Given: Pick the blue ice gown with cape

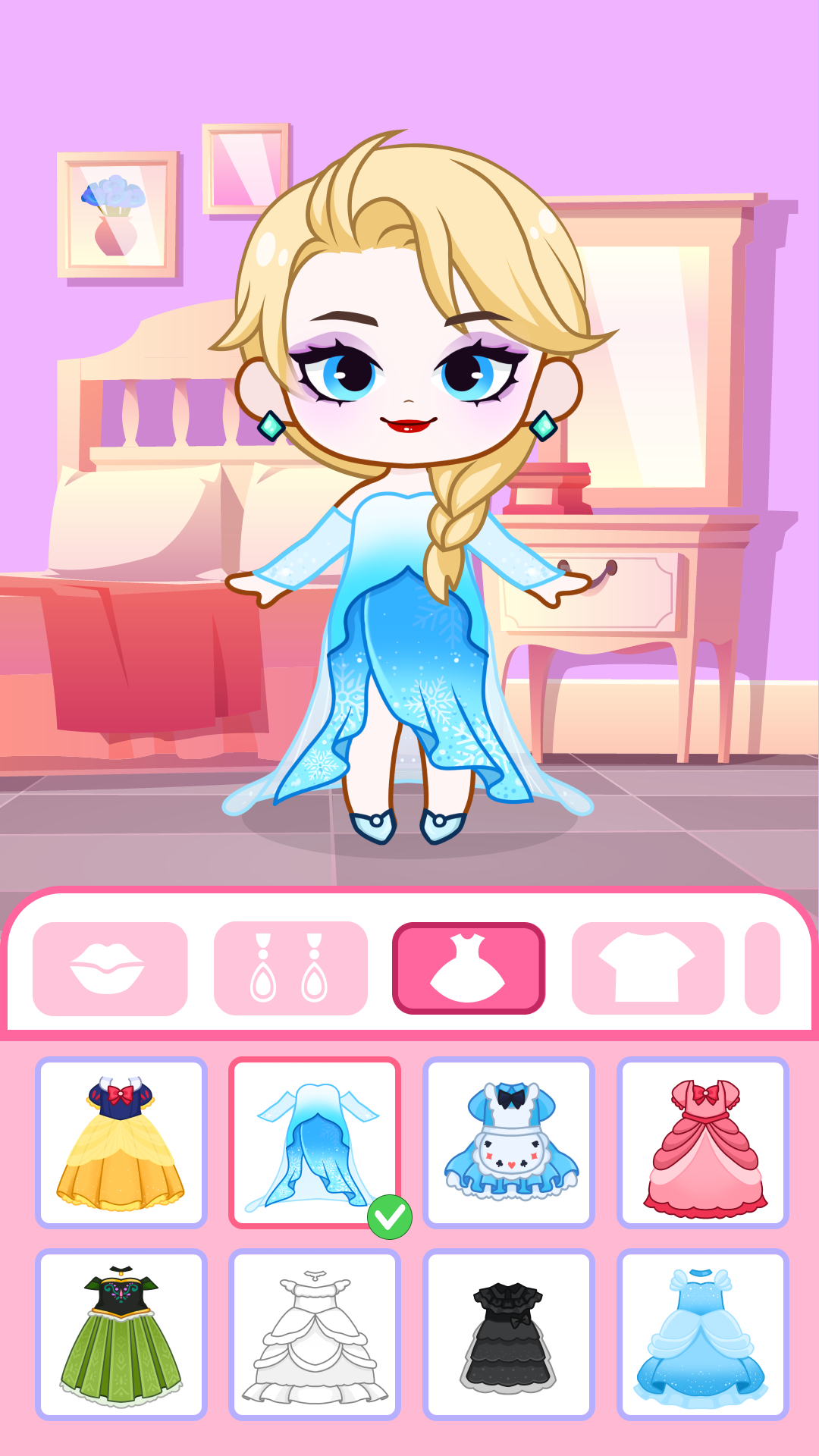Looking at the screenshot, I should click(315, 1143).
